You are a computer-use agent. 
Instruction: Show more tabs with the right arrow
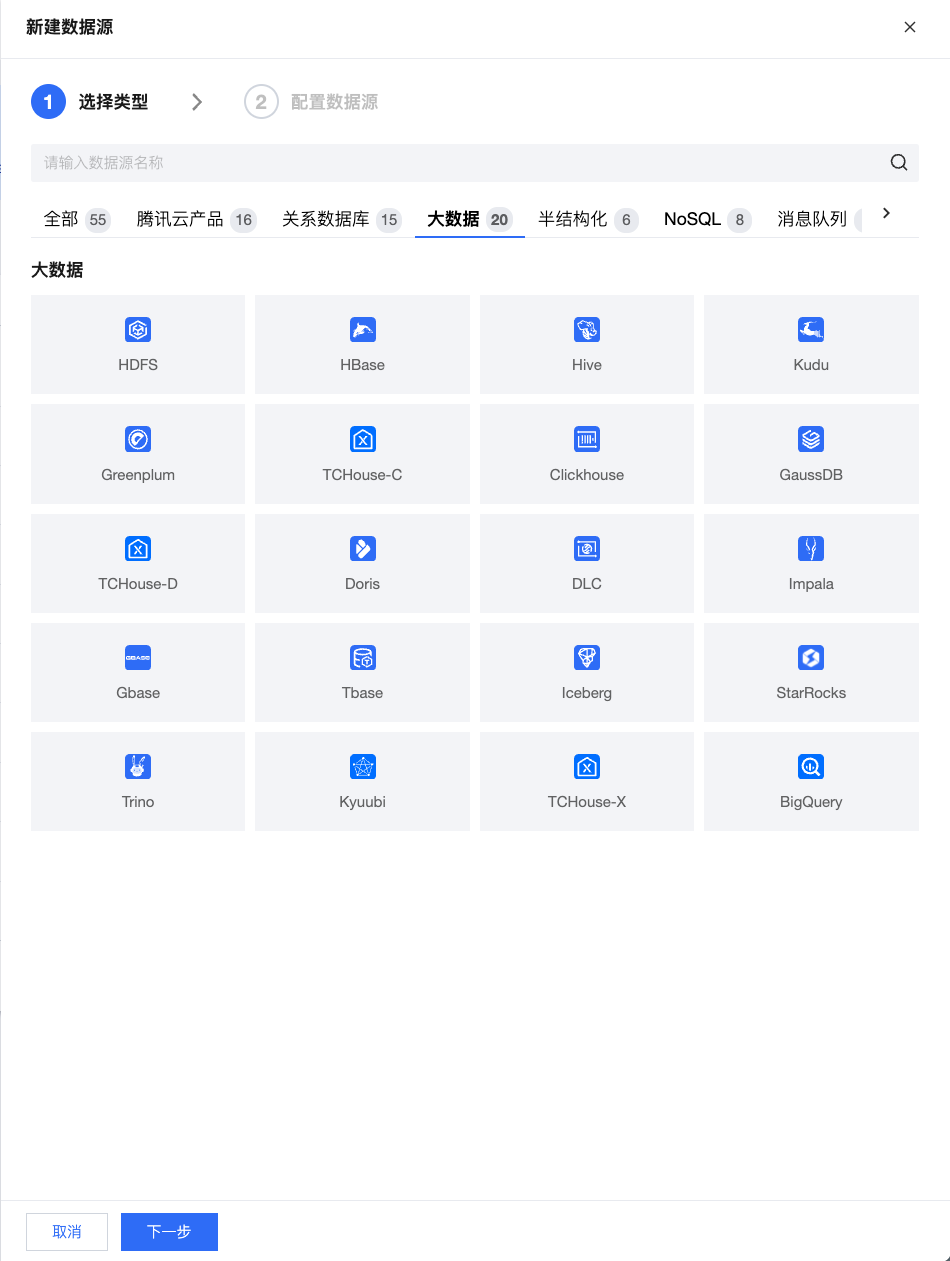pos(886,213)
